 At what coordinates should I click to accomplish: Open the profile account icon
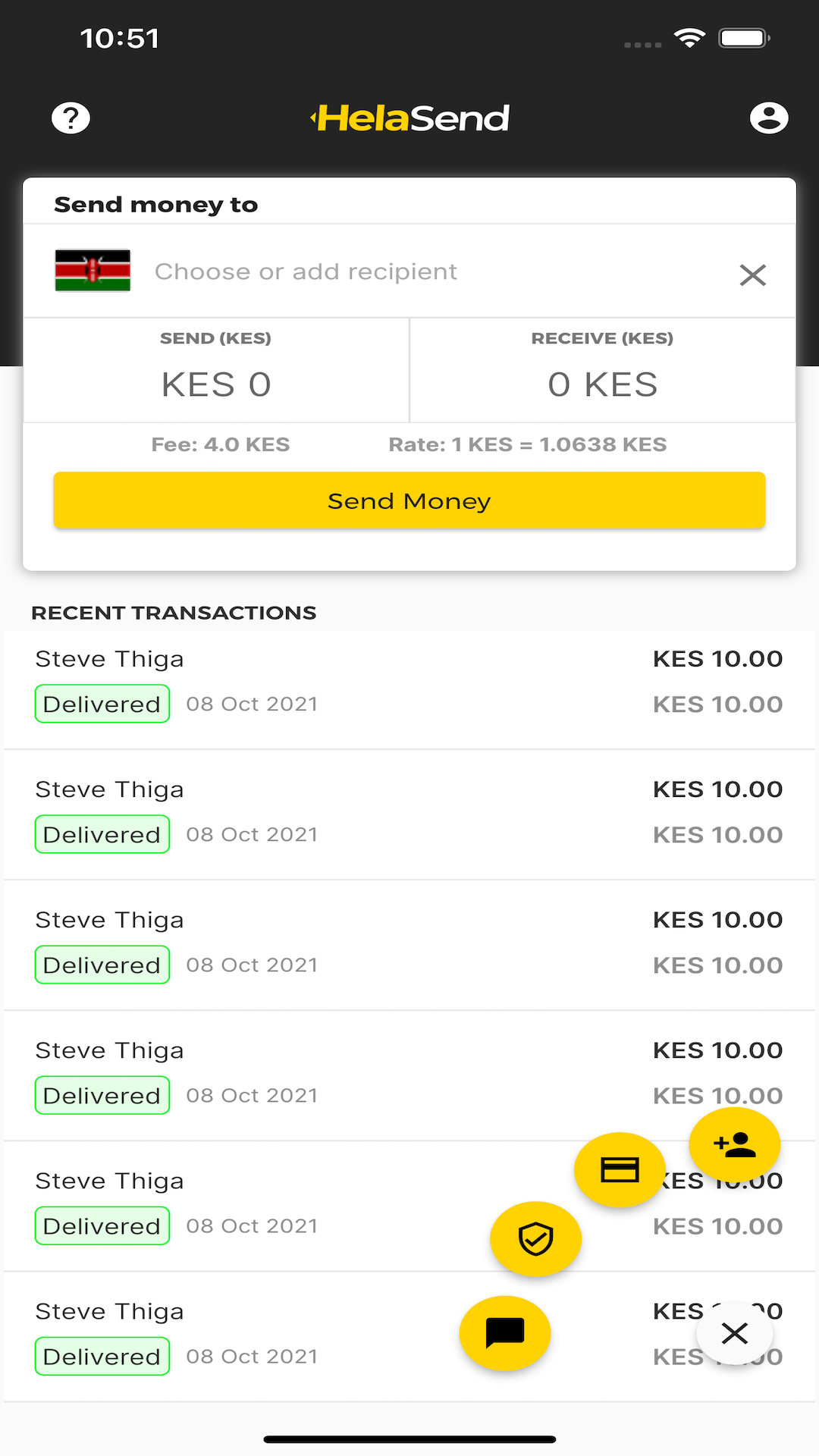click(x=769, y=118)
